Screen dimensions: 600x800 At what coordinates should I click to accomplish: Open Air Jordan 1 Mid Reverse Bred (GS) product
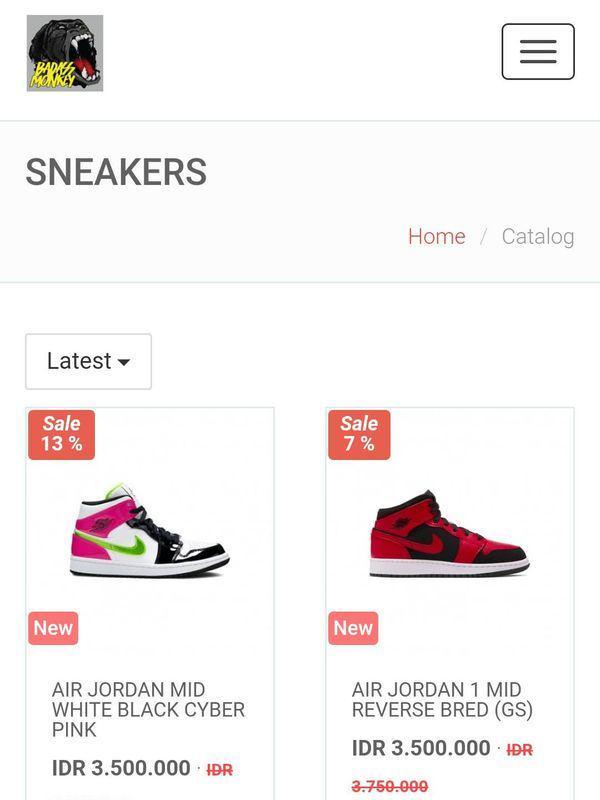pyautogui.click(x=442, y=699)
